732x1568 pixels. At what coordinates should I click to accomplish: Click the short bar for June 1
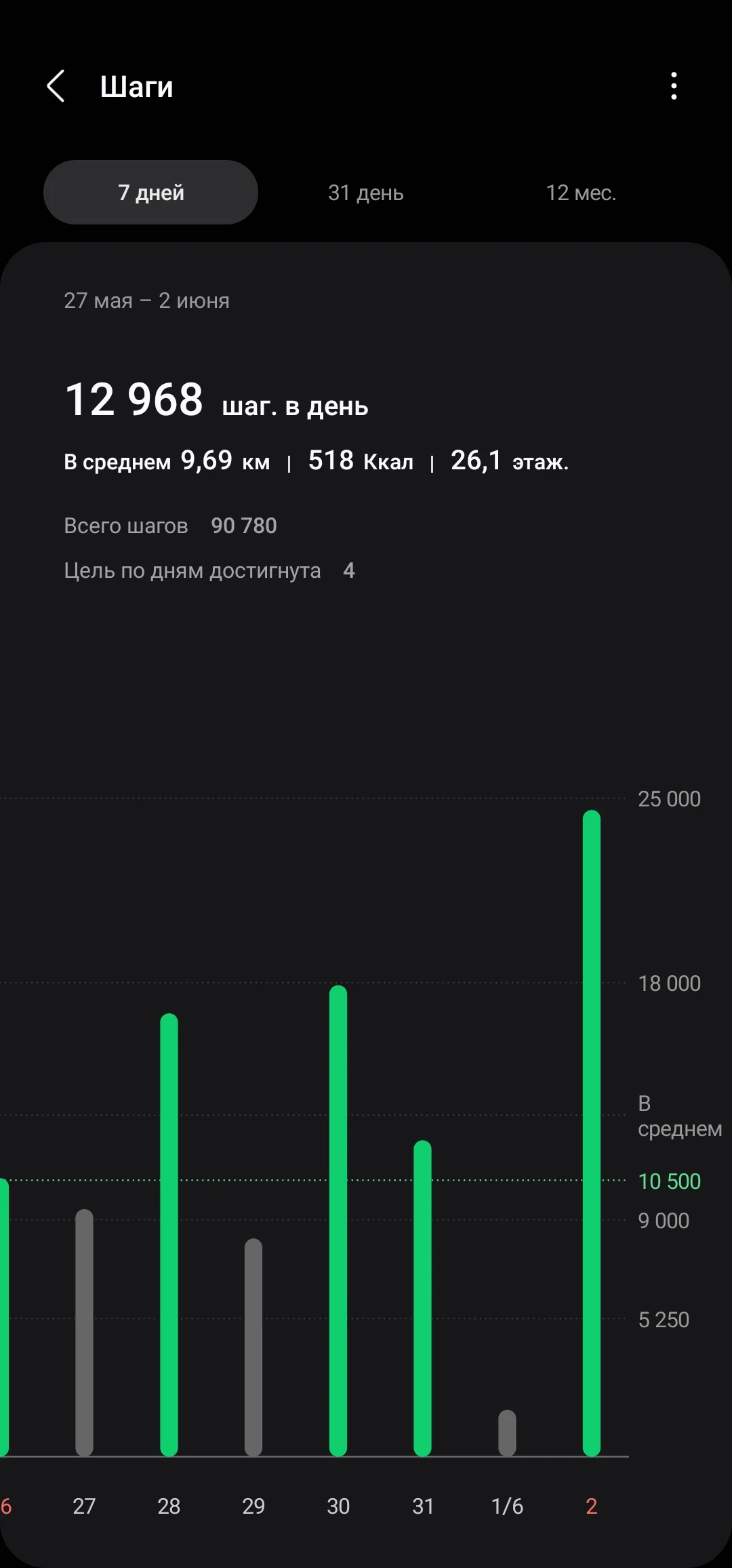pyautogui.click(x=507, y=1445)
